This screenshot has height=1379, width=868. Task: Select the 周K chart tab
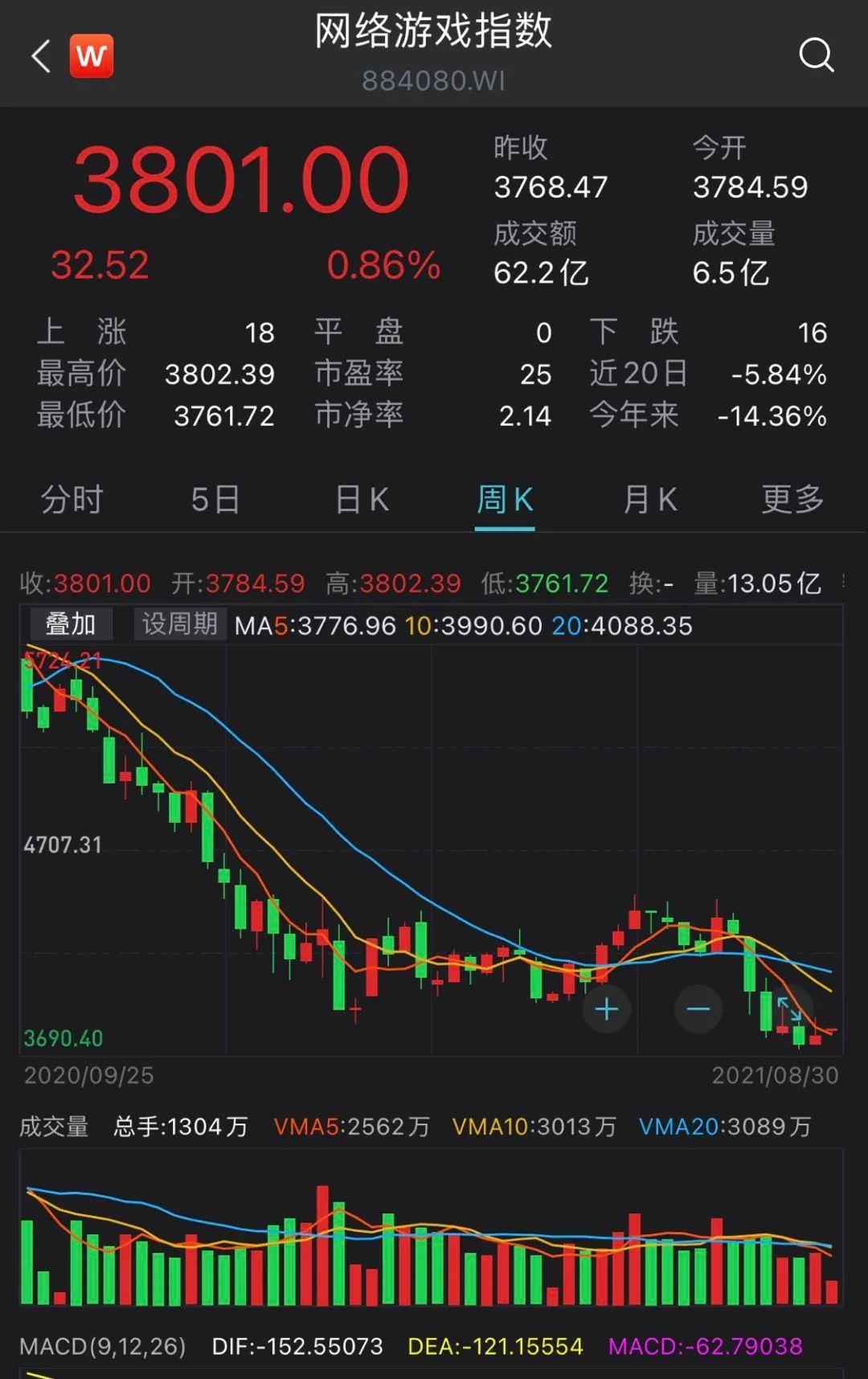(505, 500)
